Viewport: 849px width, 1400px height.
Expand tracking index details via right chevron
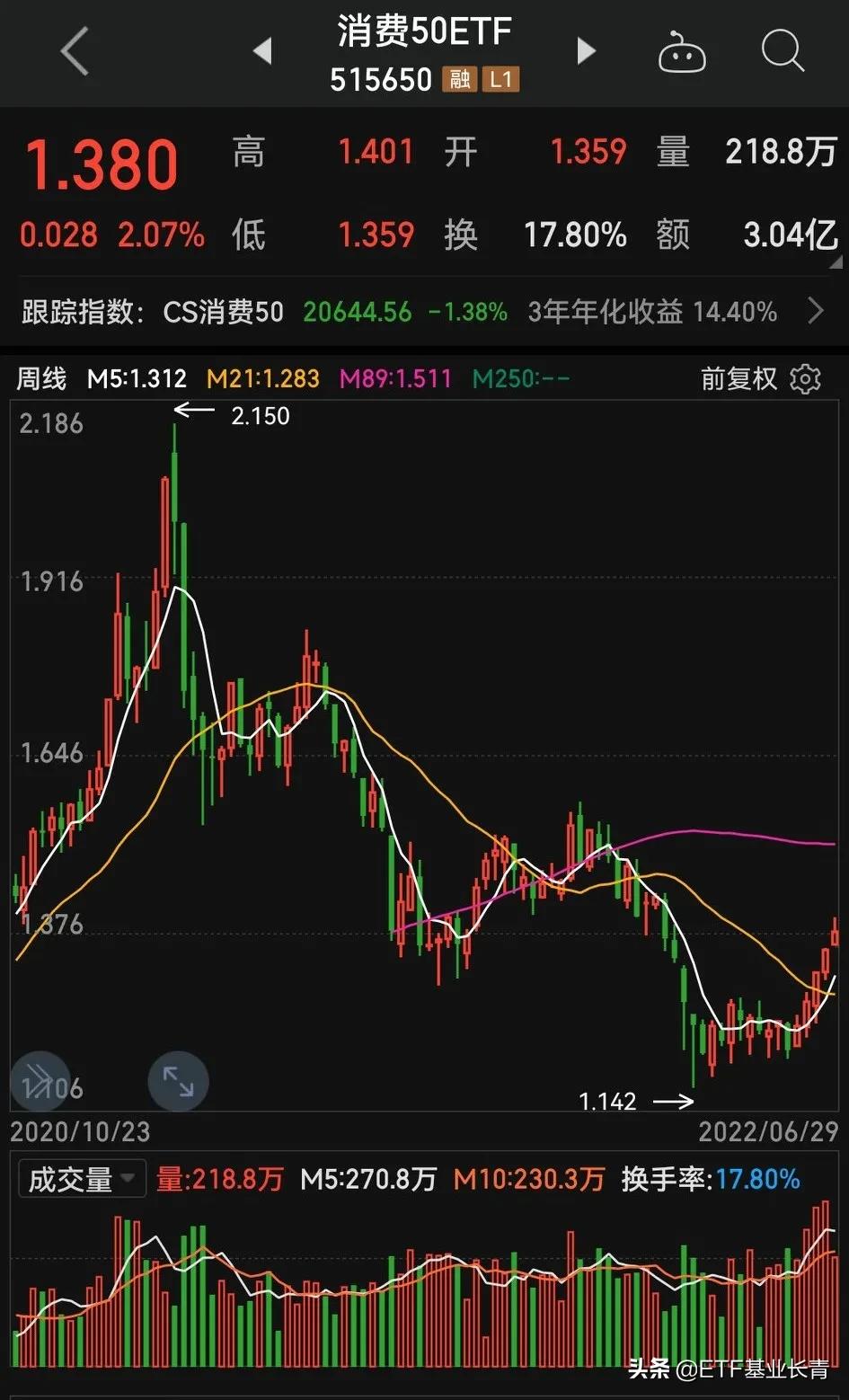click(816, 311)
